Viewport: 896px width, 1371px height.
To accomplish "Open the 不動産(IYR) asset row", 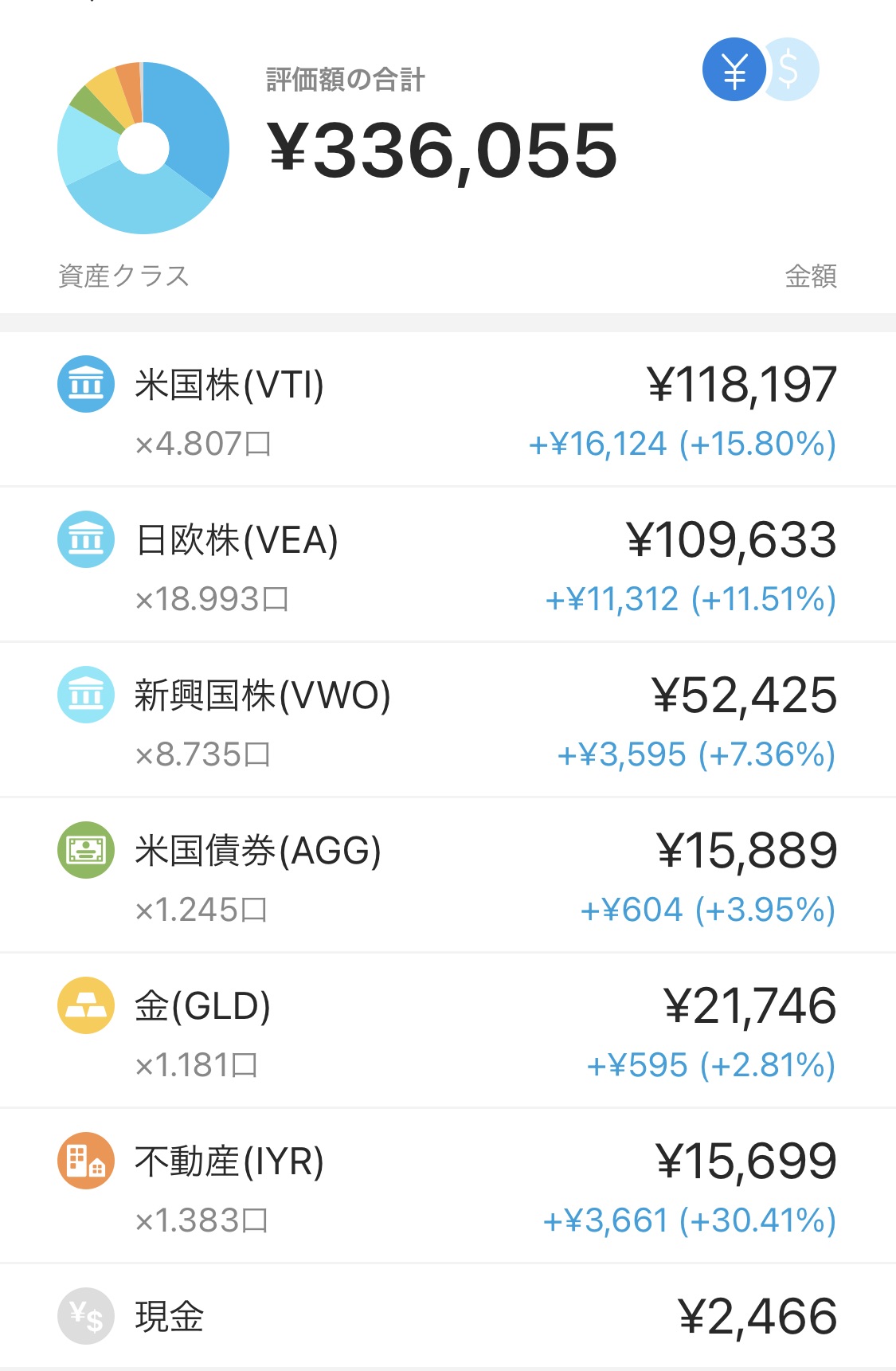I will tap(448, 1186).
